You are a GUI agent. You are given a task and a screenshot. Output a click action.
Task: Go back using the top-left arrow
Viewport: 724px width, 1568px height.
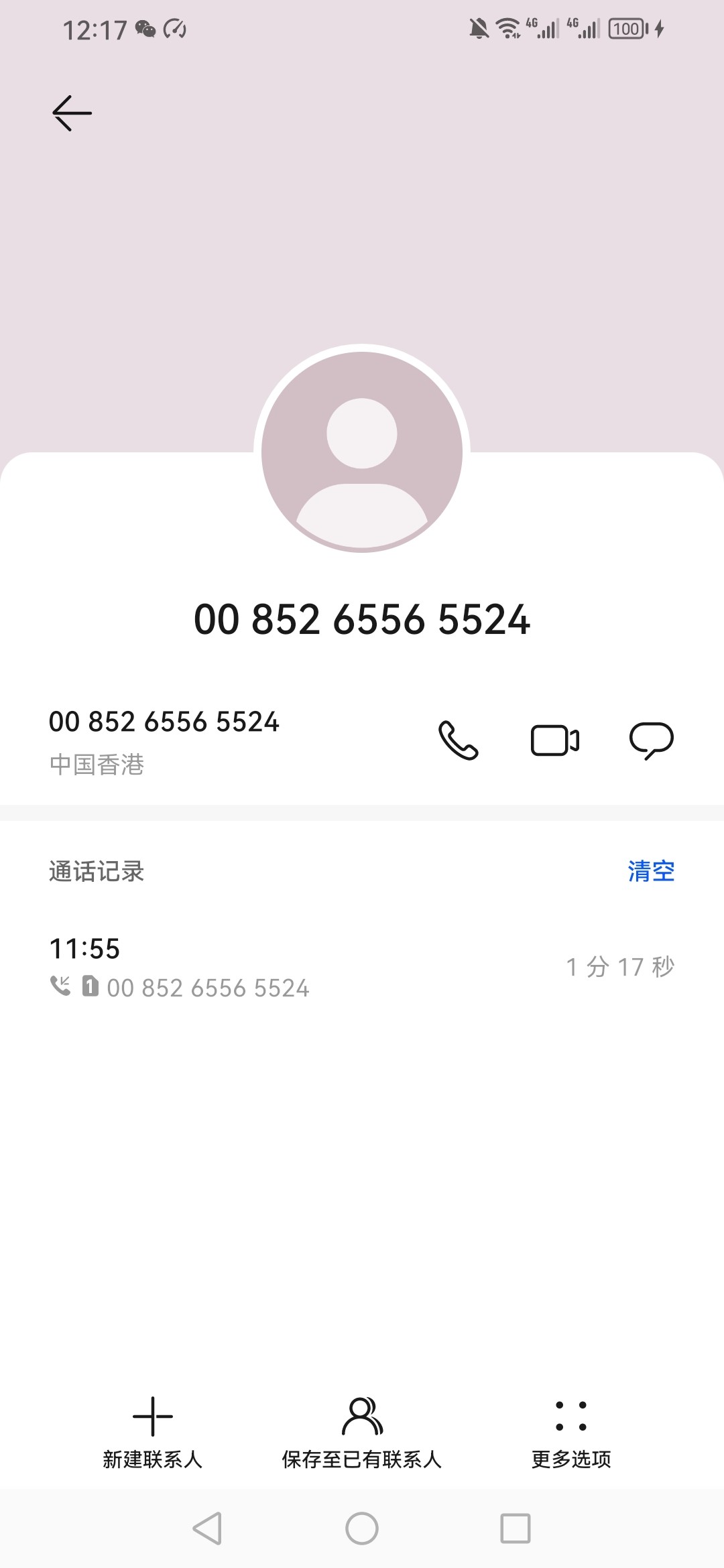(72, 113)
